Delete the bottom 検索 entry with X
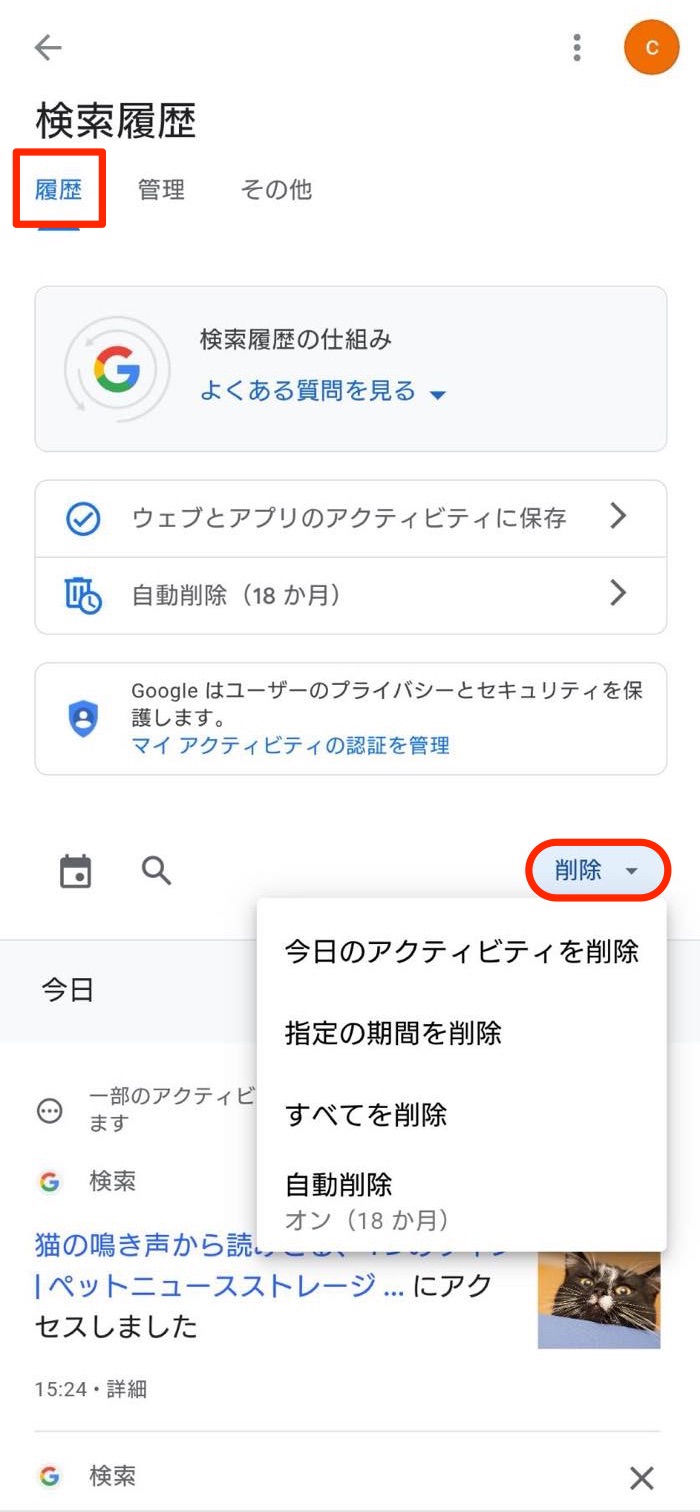Viewport: 700px width, 1512px height. click(x=641, y=1477)
